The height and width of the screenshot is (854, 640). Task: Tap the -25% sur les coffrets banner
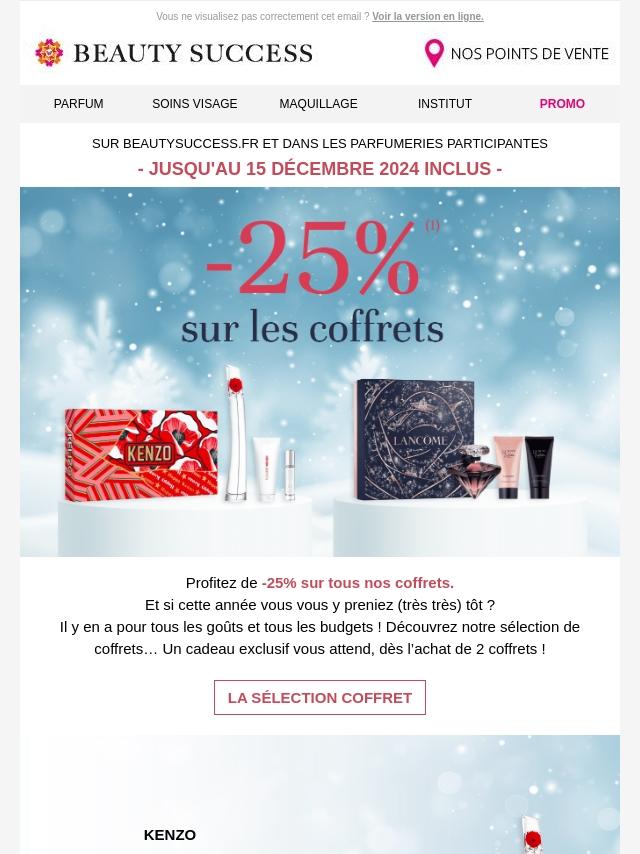pyautogui.click(x=320, y=371)
